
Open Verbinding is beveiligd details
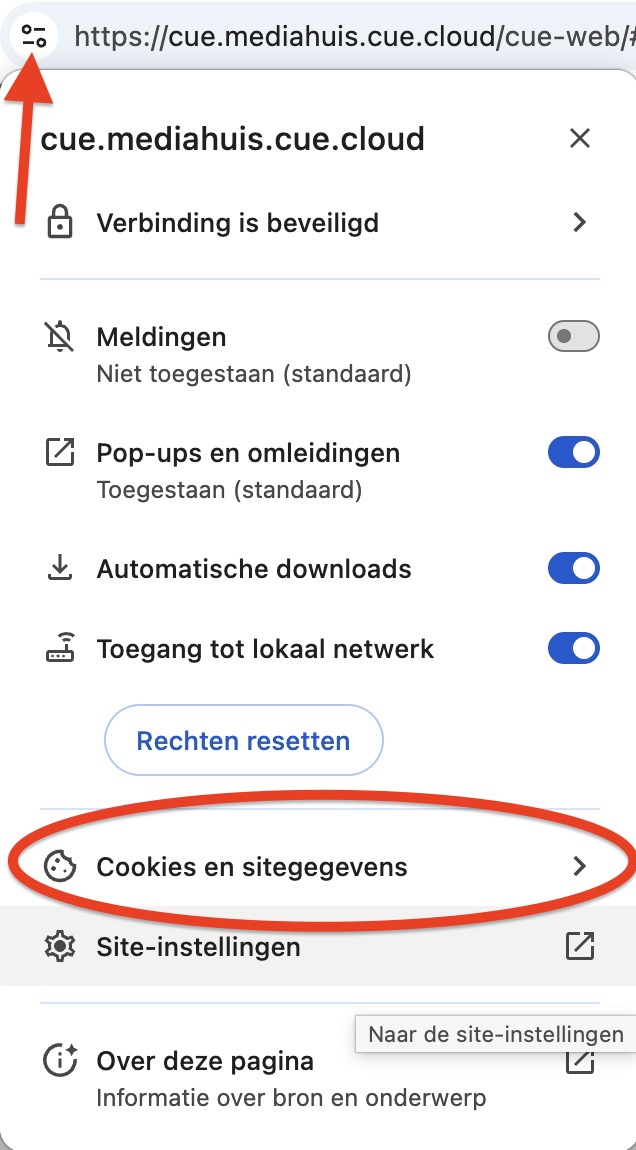[318, 222]
